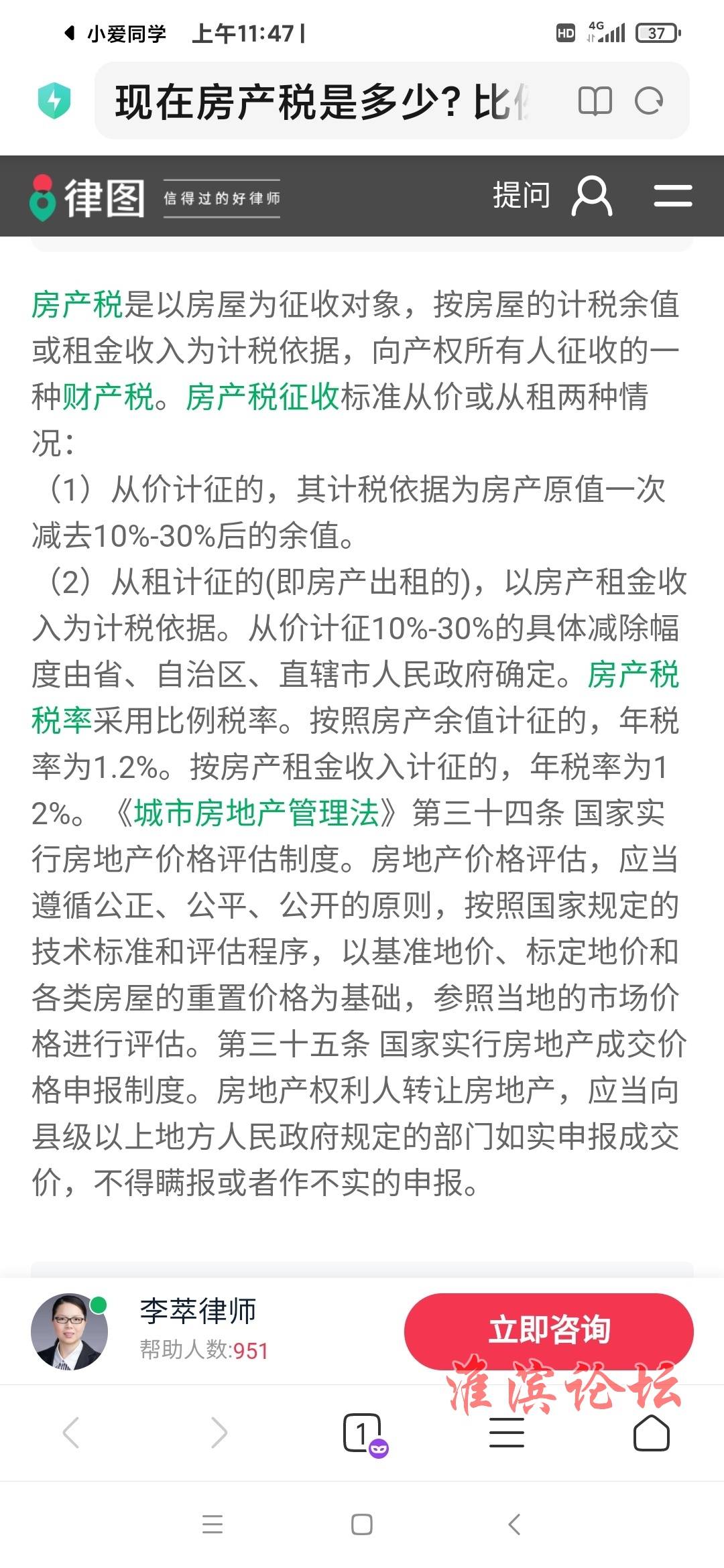Open the browser menu

tap(507, 1433)
